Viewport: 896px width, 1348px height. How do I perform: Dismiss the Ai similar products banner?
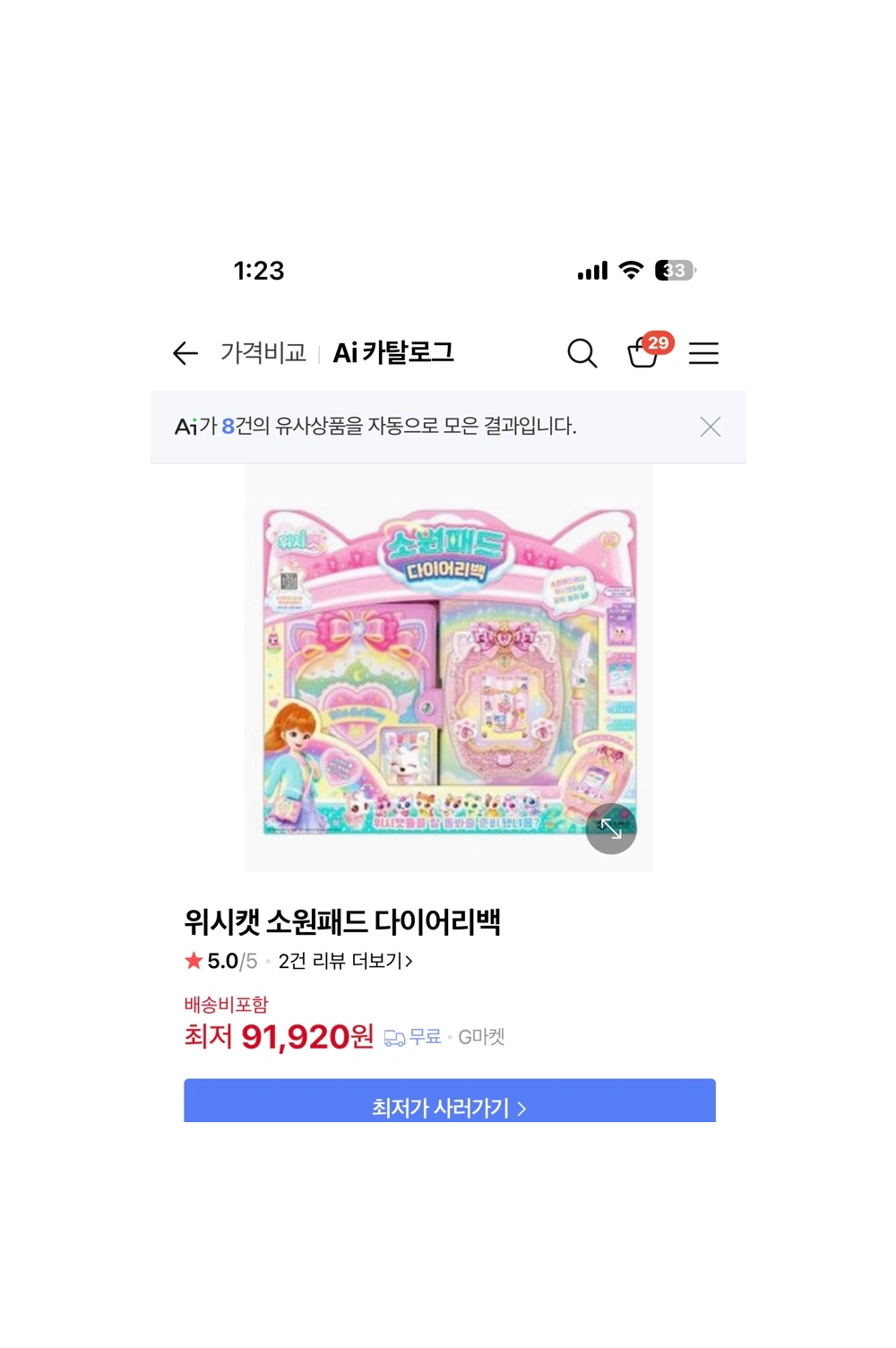(710, 427)
